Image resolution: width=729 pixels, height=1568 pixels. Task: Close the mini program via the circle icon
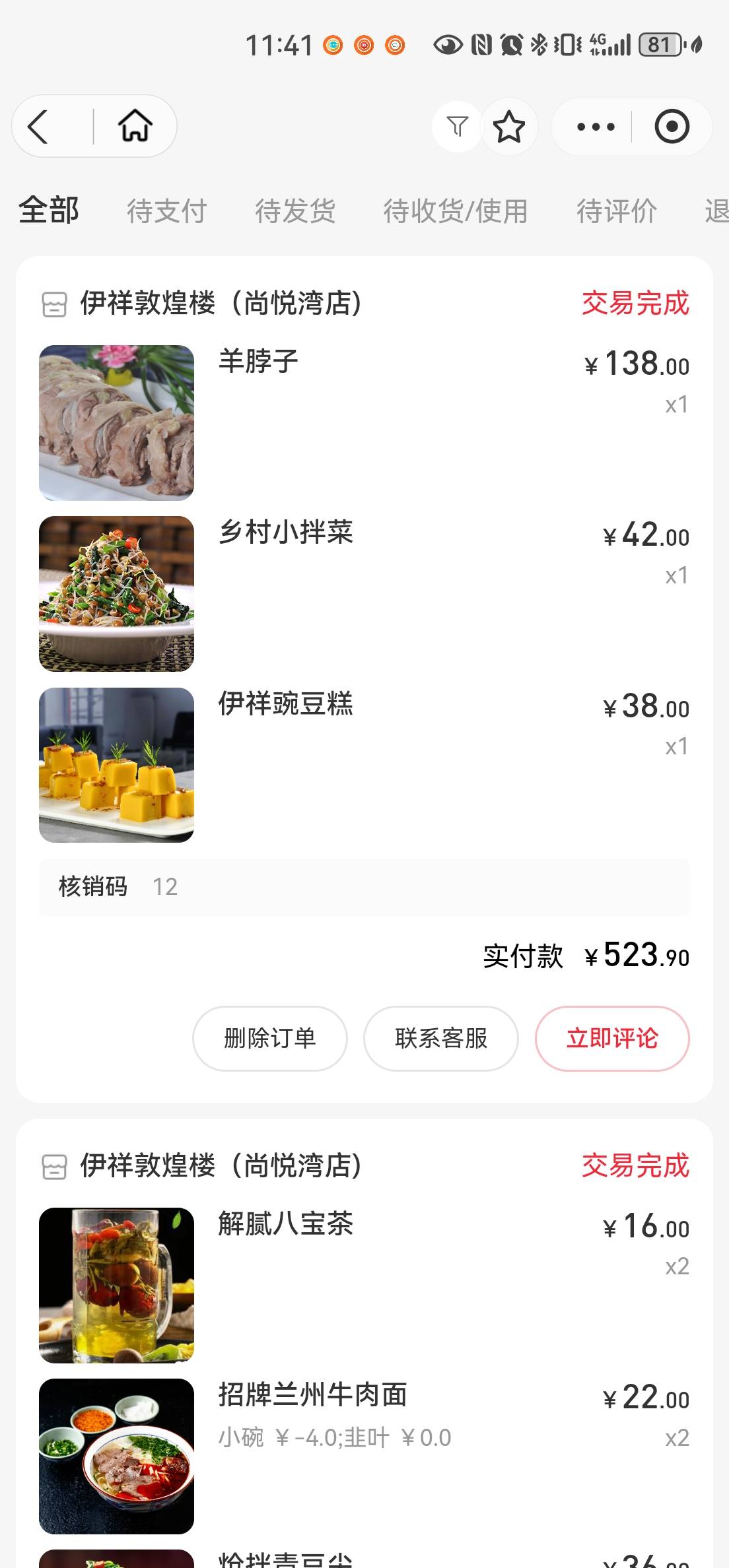[x=672, y=126]
